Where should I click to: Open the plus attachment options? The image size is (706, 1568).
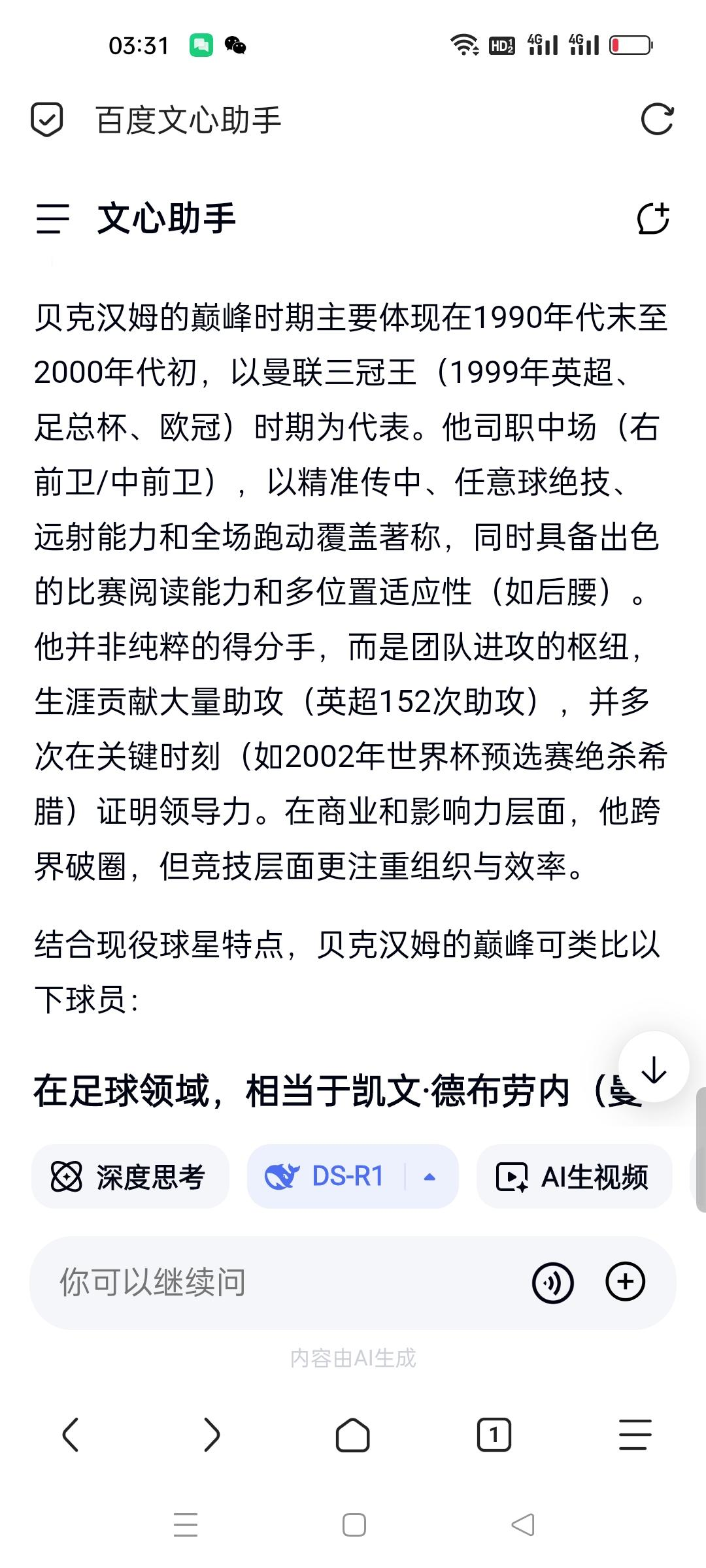(626, 1282)
